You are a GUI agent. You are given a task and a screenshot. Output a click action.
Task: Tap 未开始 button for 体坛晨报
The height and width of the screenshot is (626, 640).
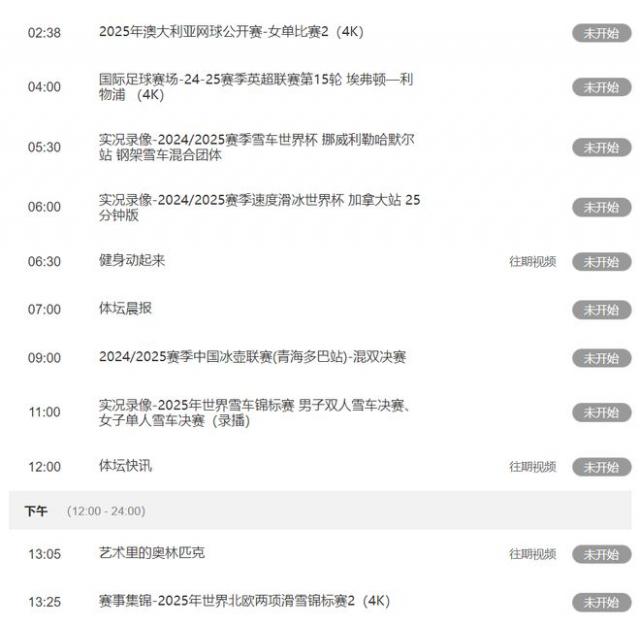tap(601, 310)
